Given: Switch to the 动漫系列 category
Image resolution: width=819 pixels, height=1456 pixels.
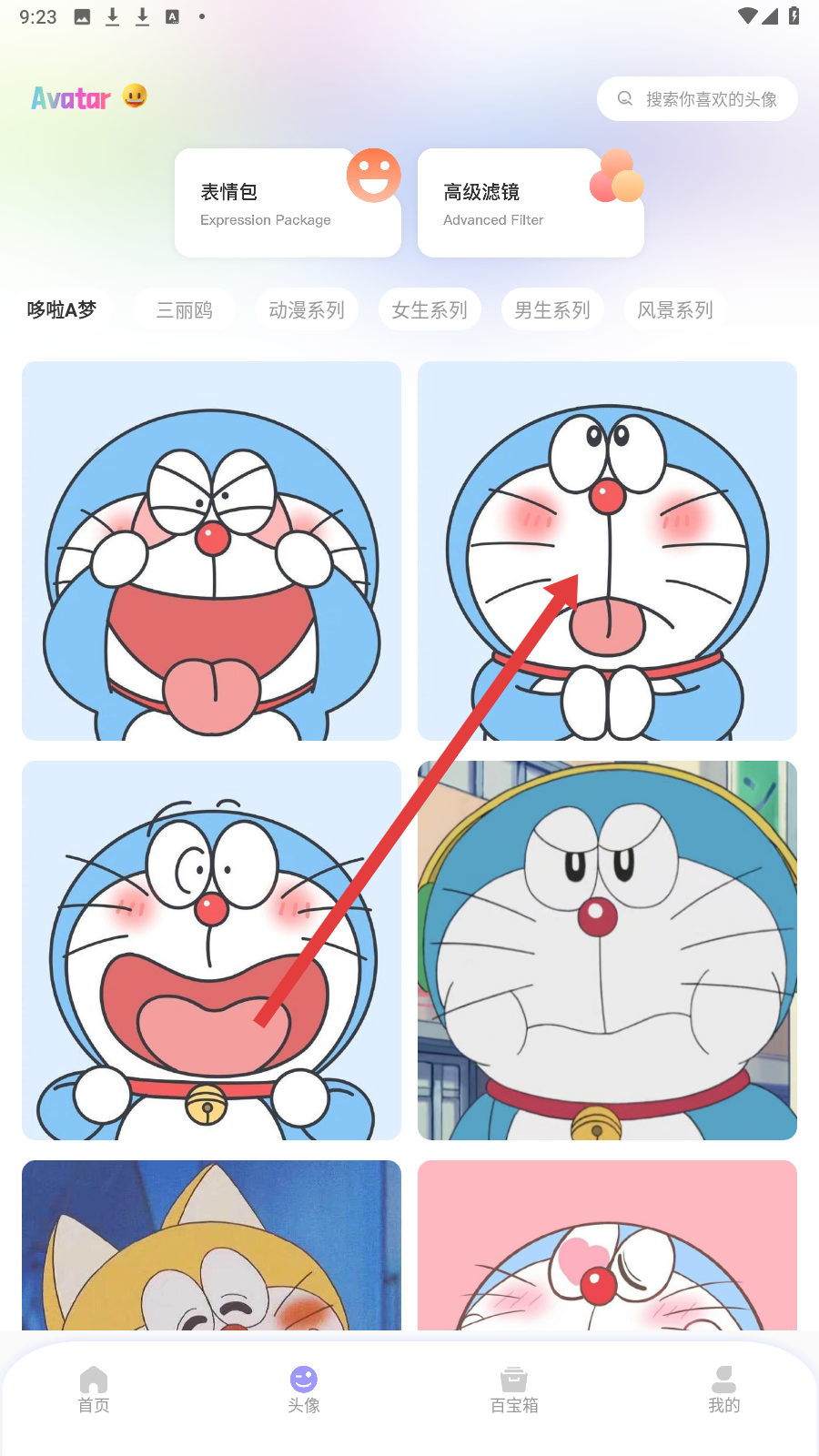Looking at the screenshot, I should click(307, 310).
